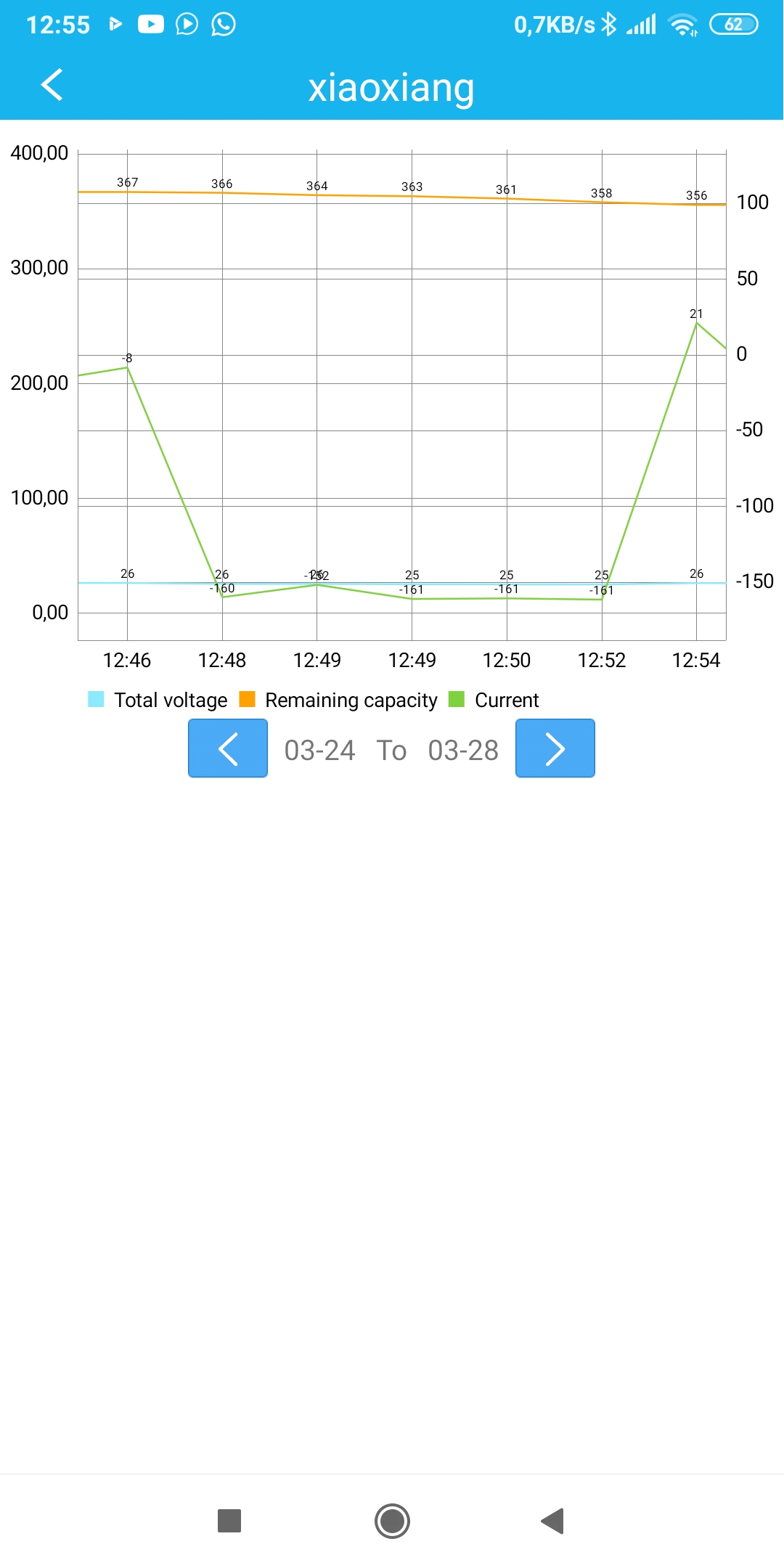The width and height of the screenshot is (784, 1568).
Task: Load the next date range
Action: click(555, 748)
